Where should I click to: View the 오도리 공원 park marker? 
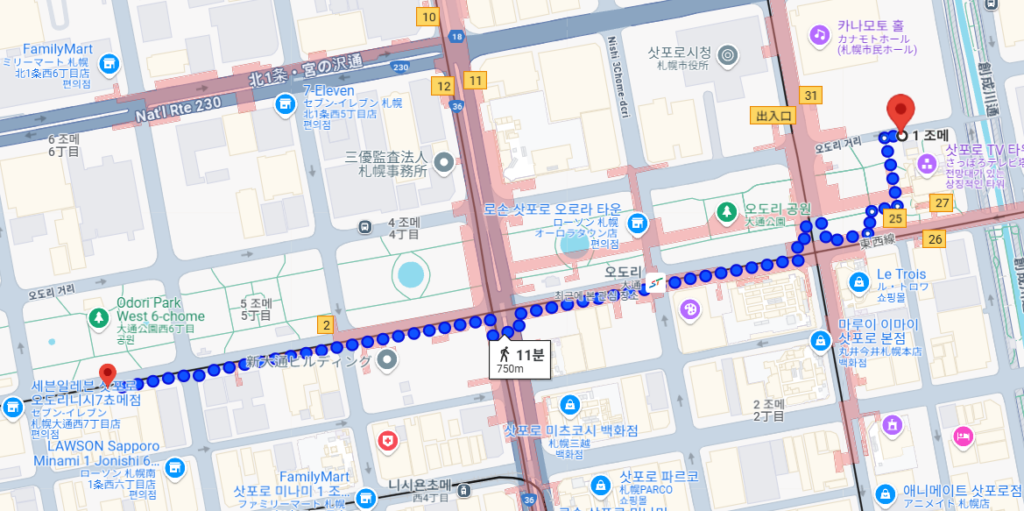[x=727, y=210]
